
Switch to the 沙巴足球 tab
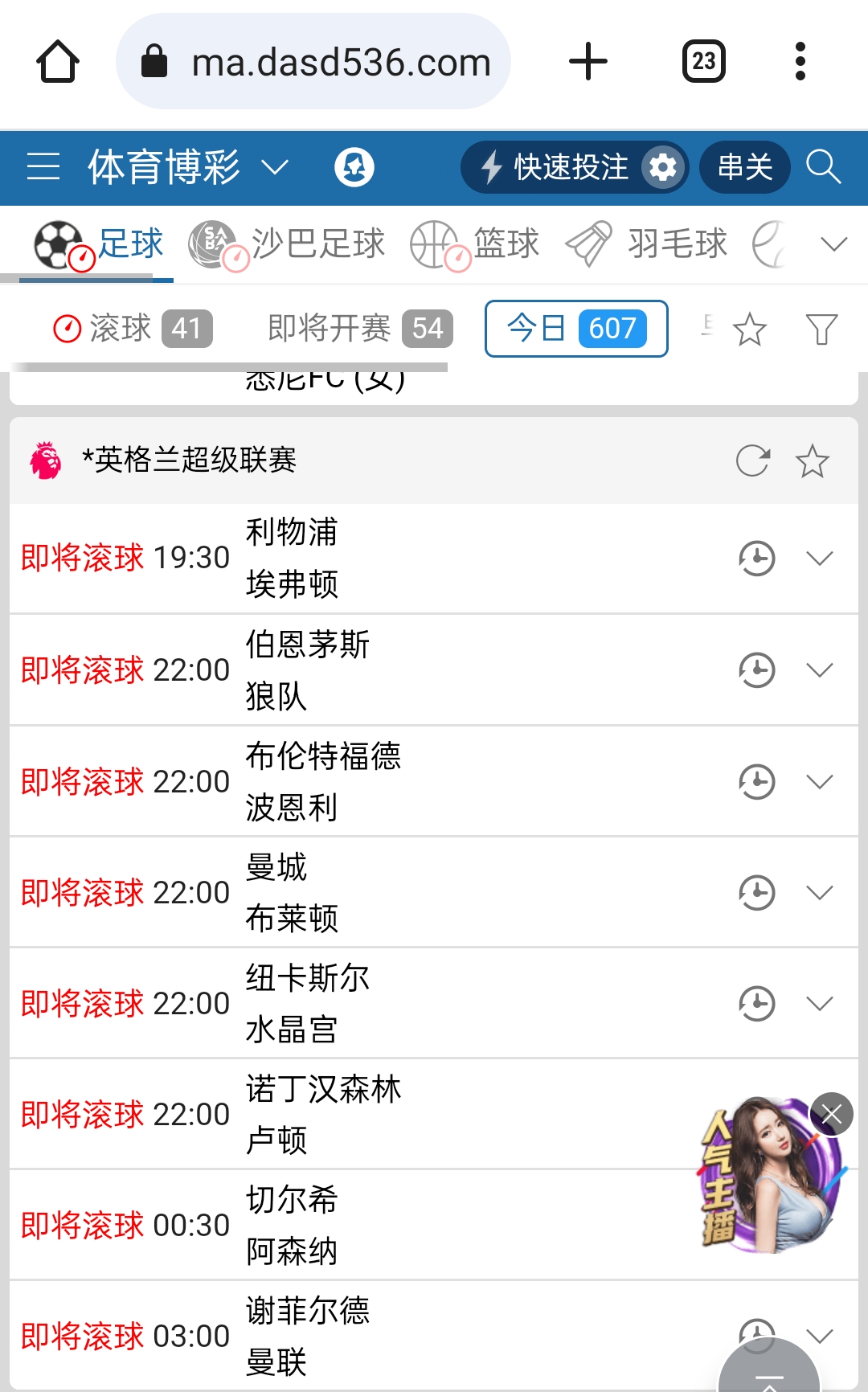pos(288,244)
